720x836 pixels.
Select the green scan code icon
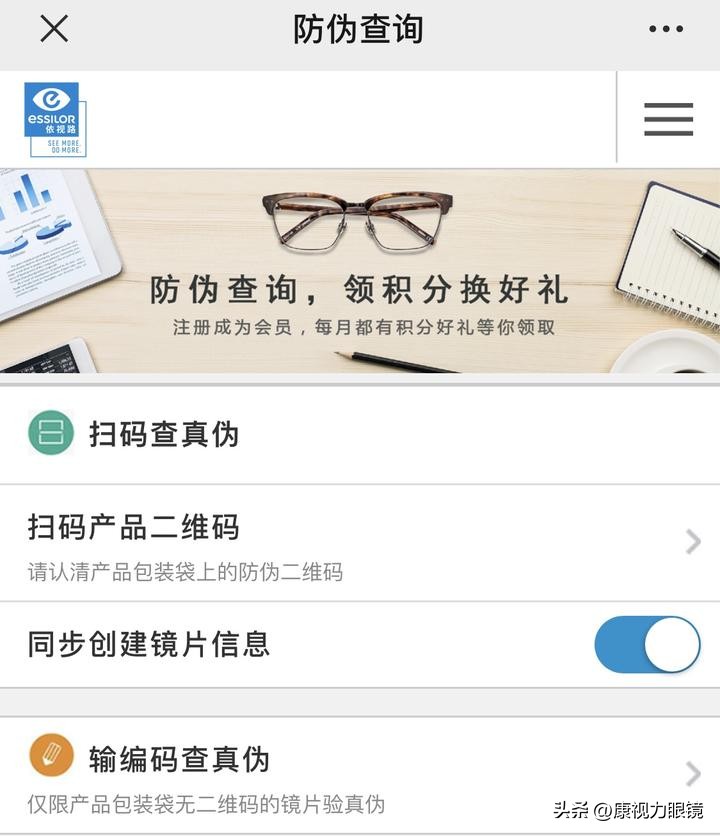(x=50, y=431)
